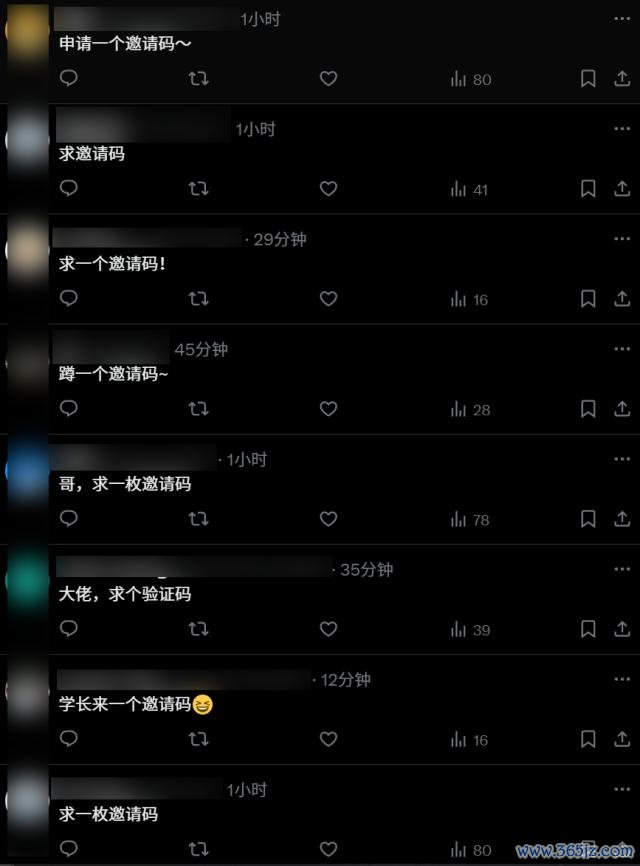
Task: Reply to the post "申请一个邀请码~"
Action: 69,78
